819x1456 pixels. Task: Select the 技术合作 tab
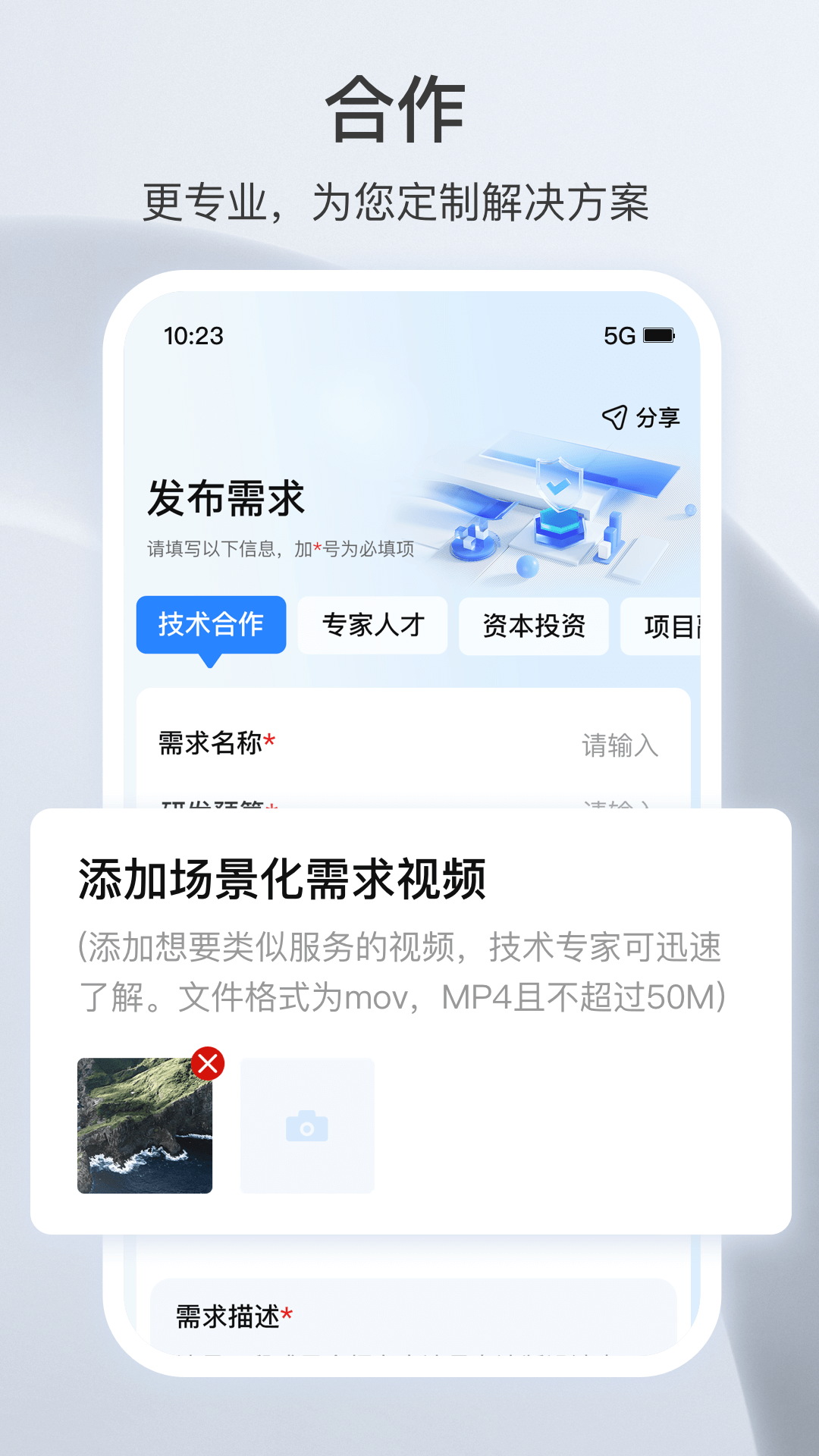(211, 626)
